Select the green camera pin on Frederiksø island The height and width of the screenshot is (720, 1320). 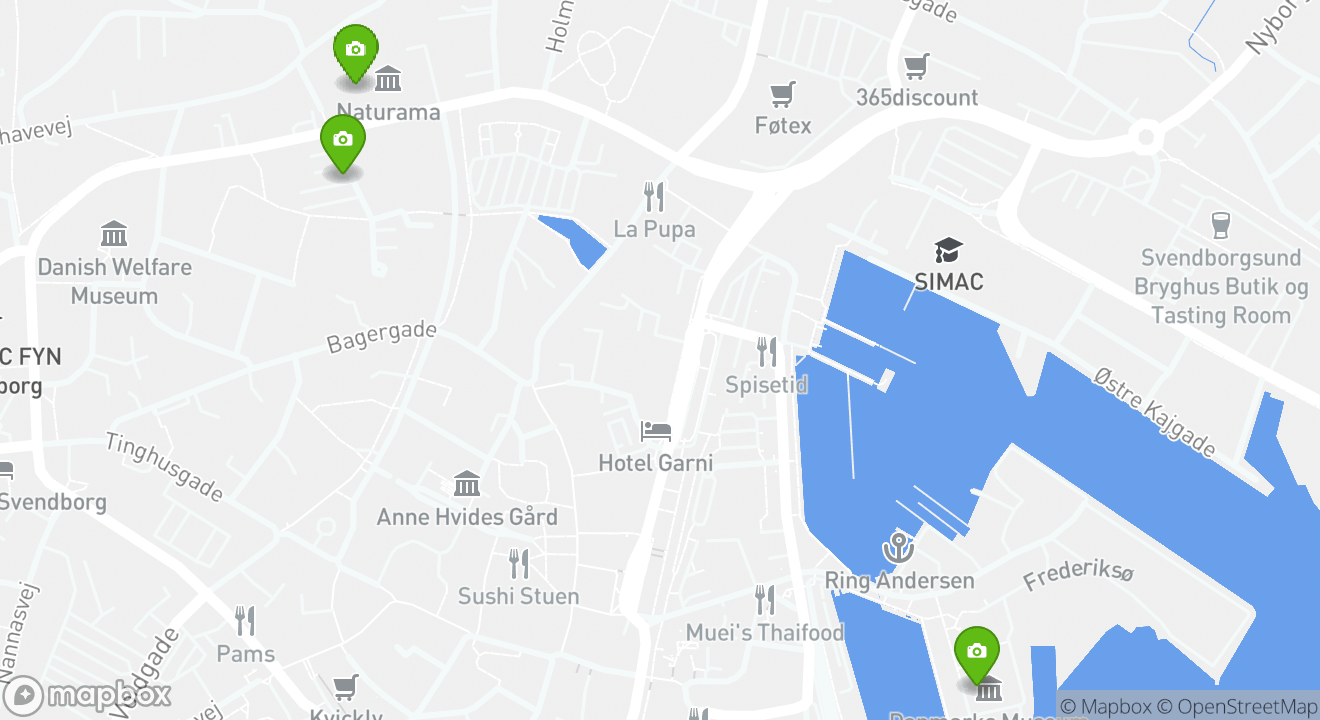click(x=977, y=653)
